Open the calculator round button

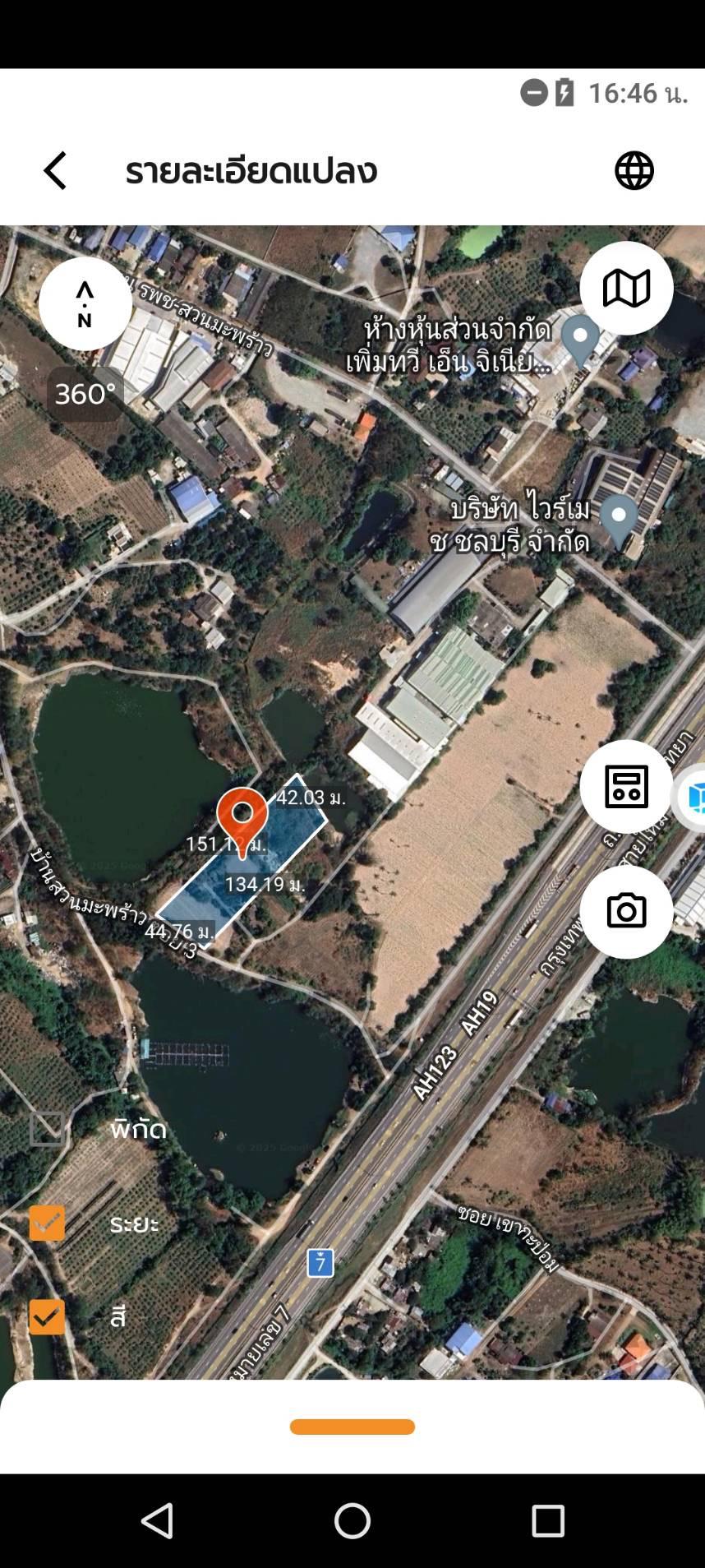(626, 787)
